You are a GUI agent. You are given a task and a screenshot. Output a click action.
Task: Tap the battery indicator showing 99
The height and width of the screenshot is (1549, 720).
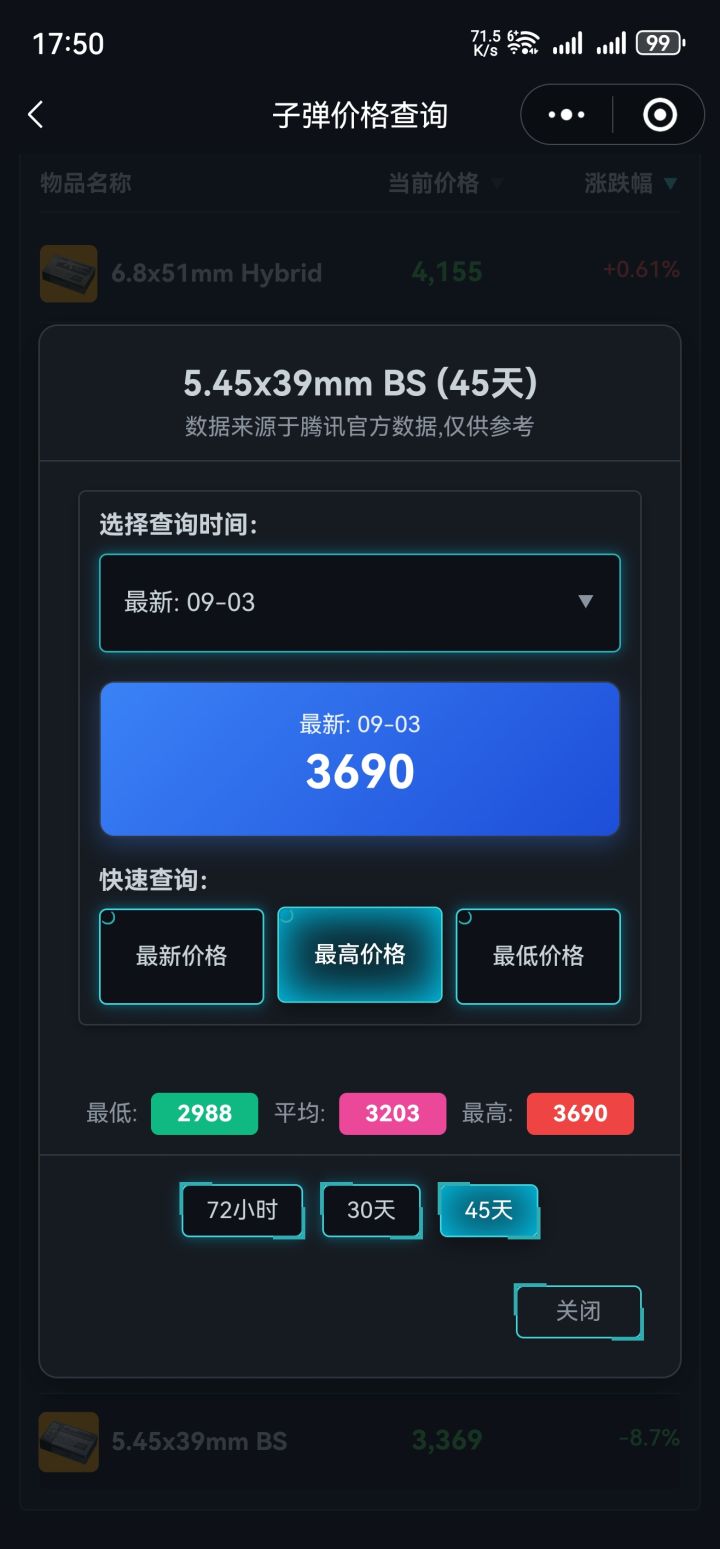659,45
